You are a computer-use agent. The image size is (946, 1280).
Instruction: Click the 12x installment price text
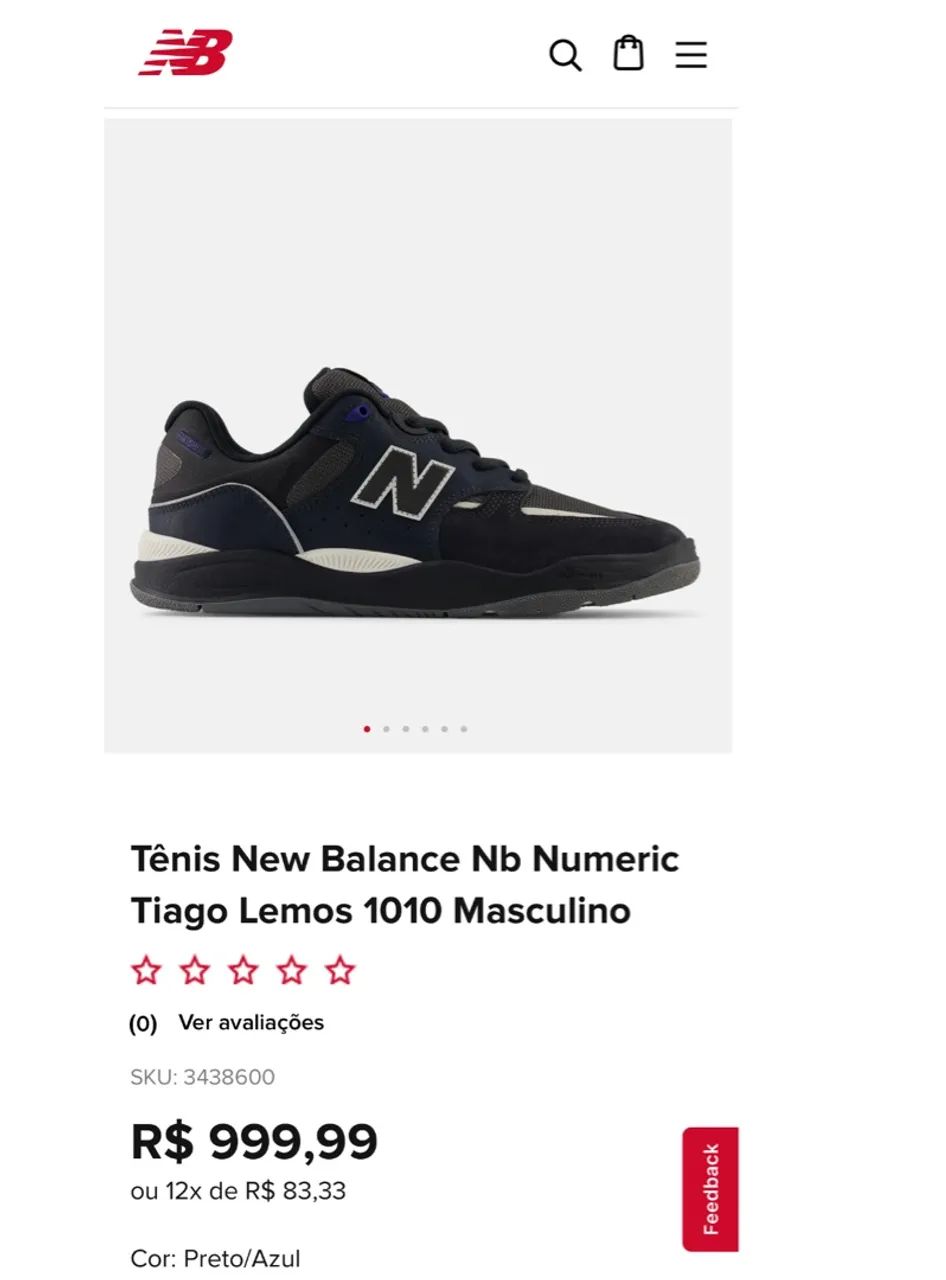coord(238,1192)
